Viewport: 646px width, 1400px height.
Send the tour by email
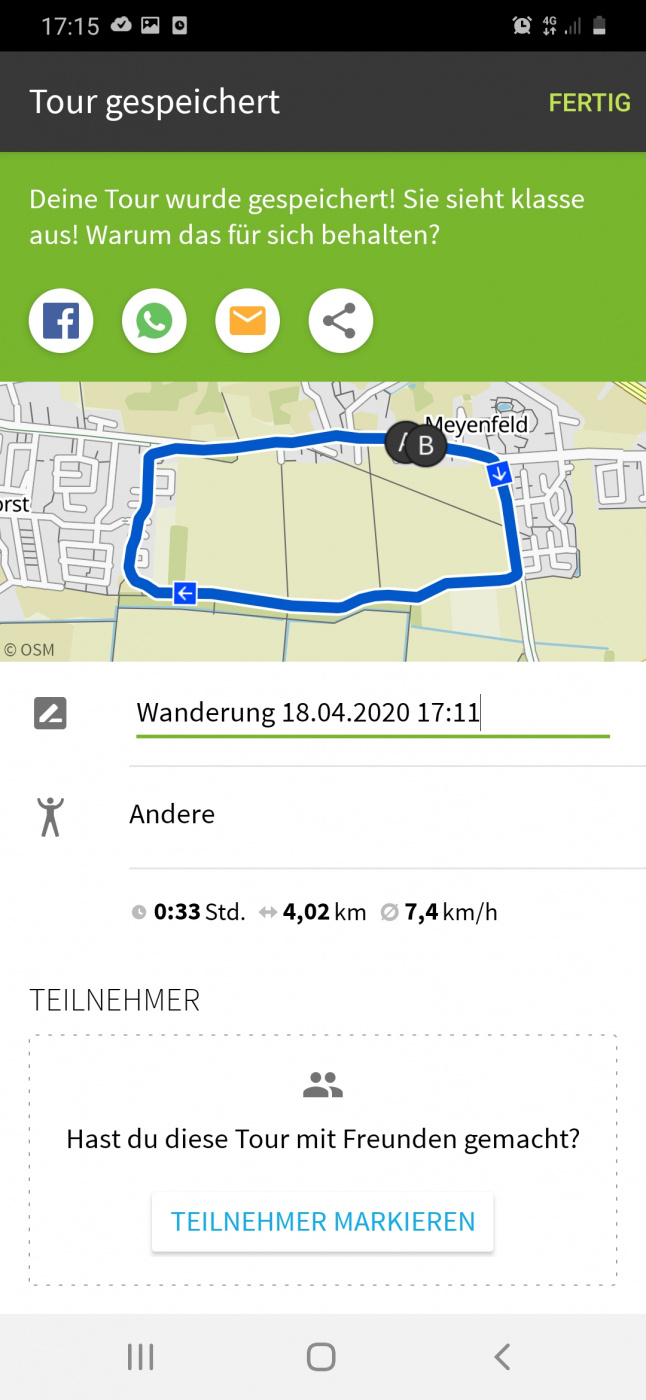coord(247,321)
